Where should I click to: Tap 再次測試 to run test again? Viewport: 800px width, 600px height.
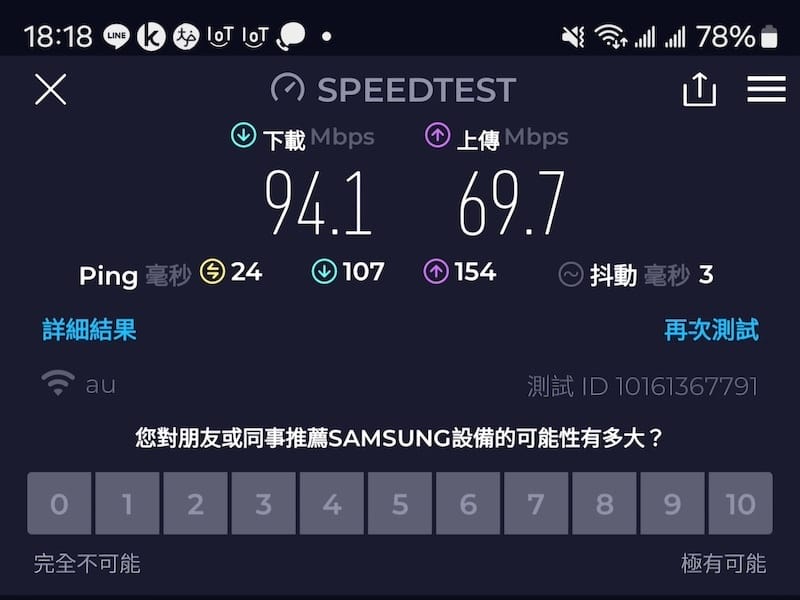pyautogui.click(x=711, y=329)
